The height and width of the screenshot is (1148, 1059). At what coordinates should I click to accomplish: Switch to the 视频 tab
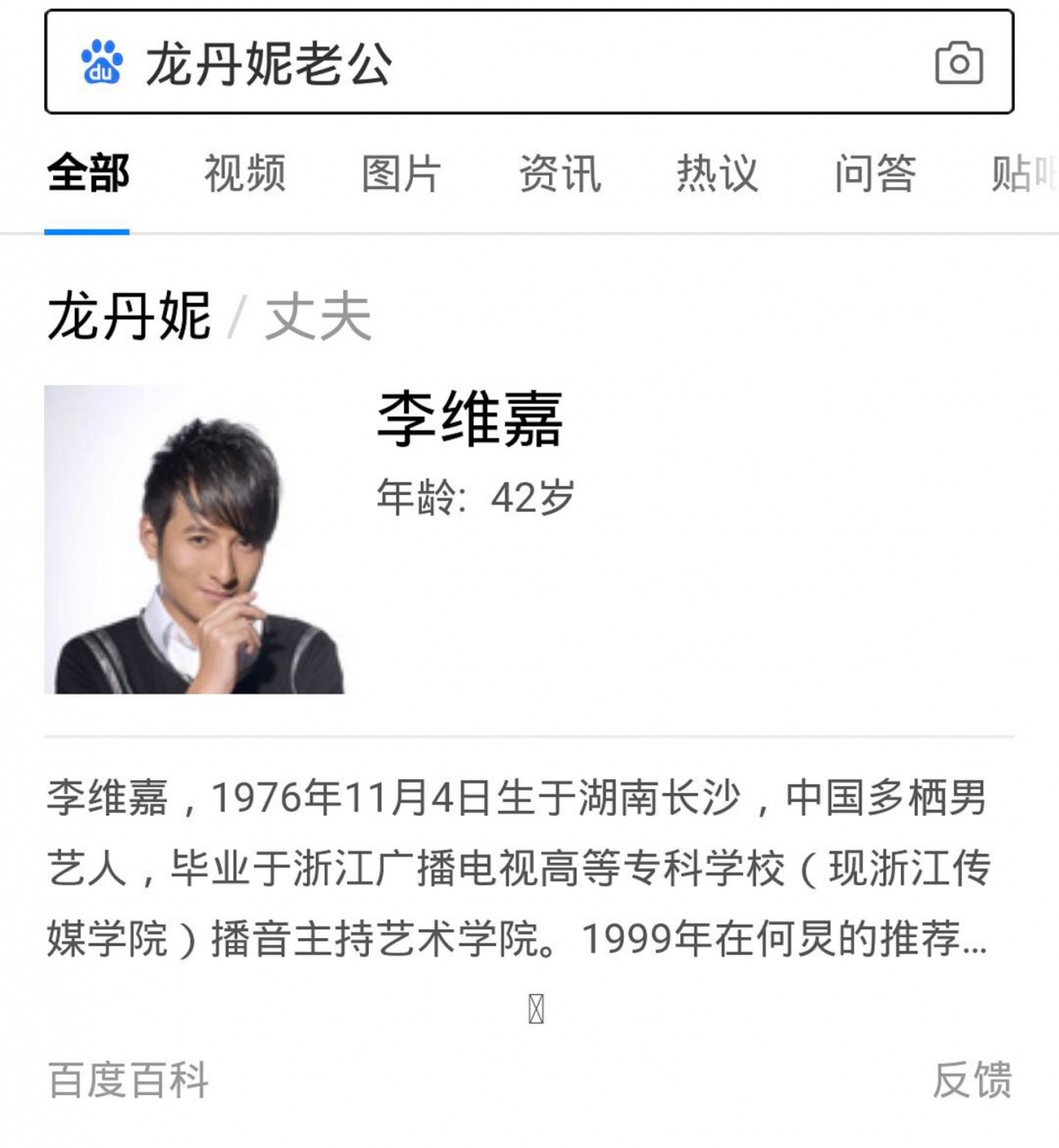[244, 174]
